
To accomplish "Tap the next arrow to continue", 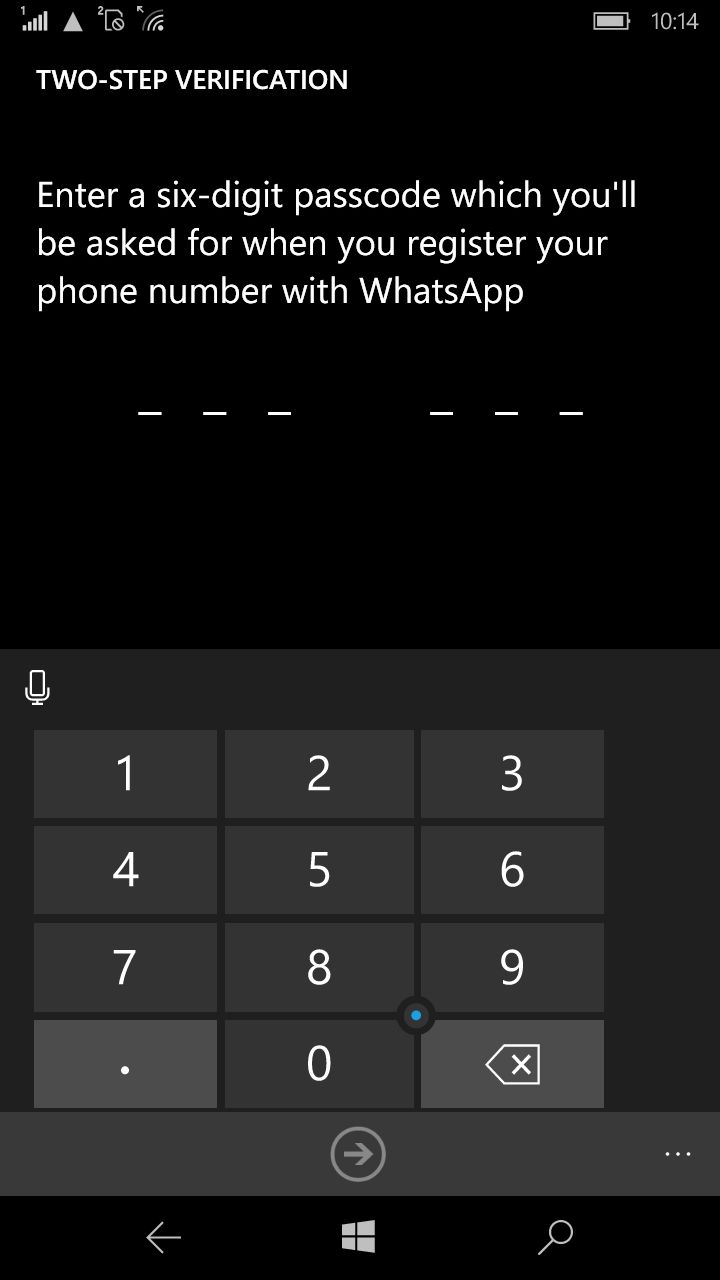I will point(358,1154).
